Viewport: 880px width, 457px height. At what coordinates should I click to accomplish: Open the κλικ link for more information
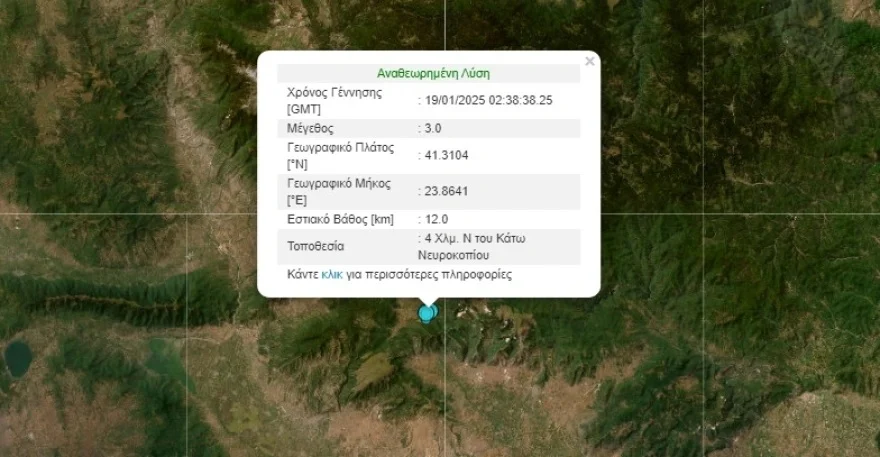[x=333, y=274]
